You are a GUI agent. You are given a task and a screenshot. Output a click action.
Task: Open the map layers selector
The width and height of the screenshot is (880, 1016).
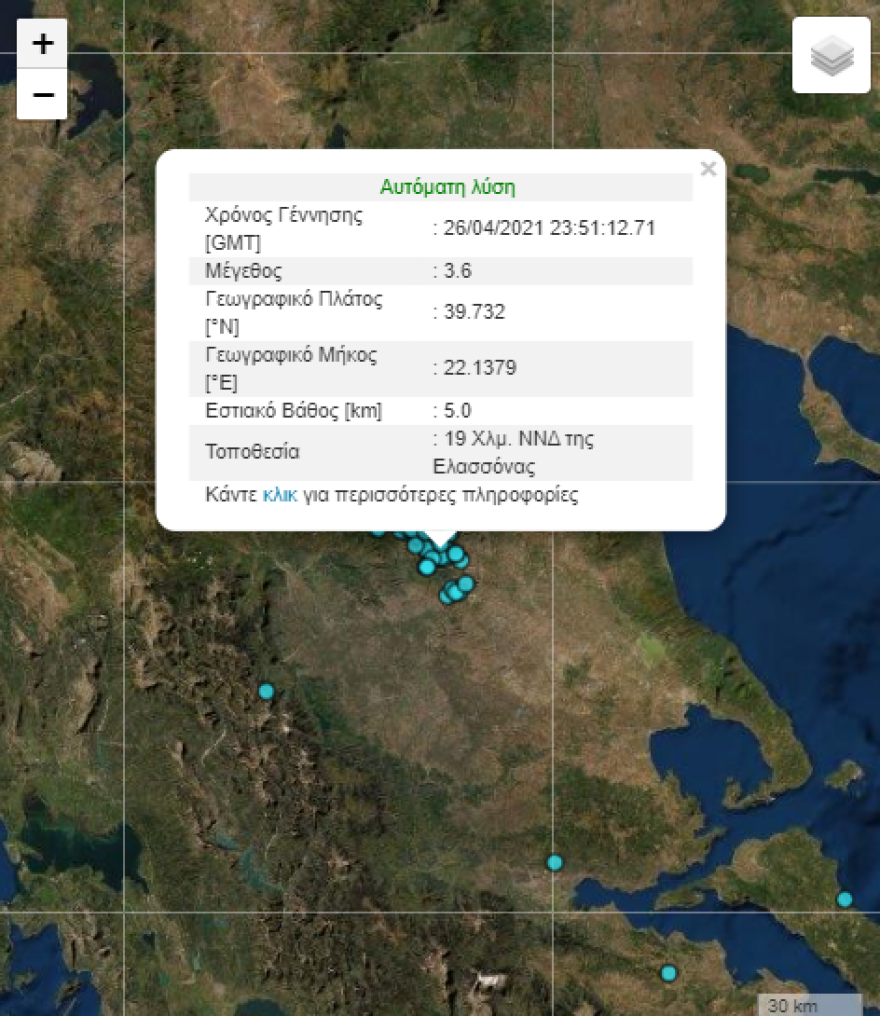coord(831,57)
